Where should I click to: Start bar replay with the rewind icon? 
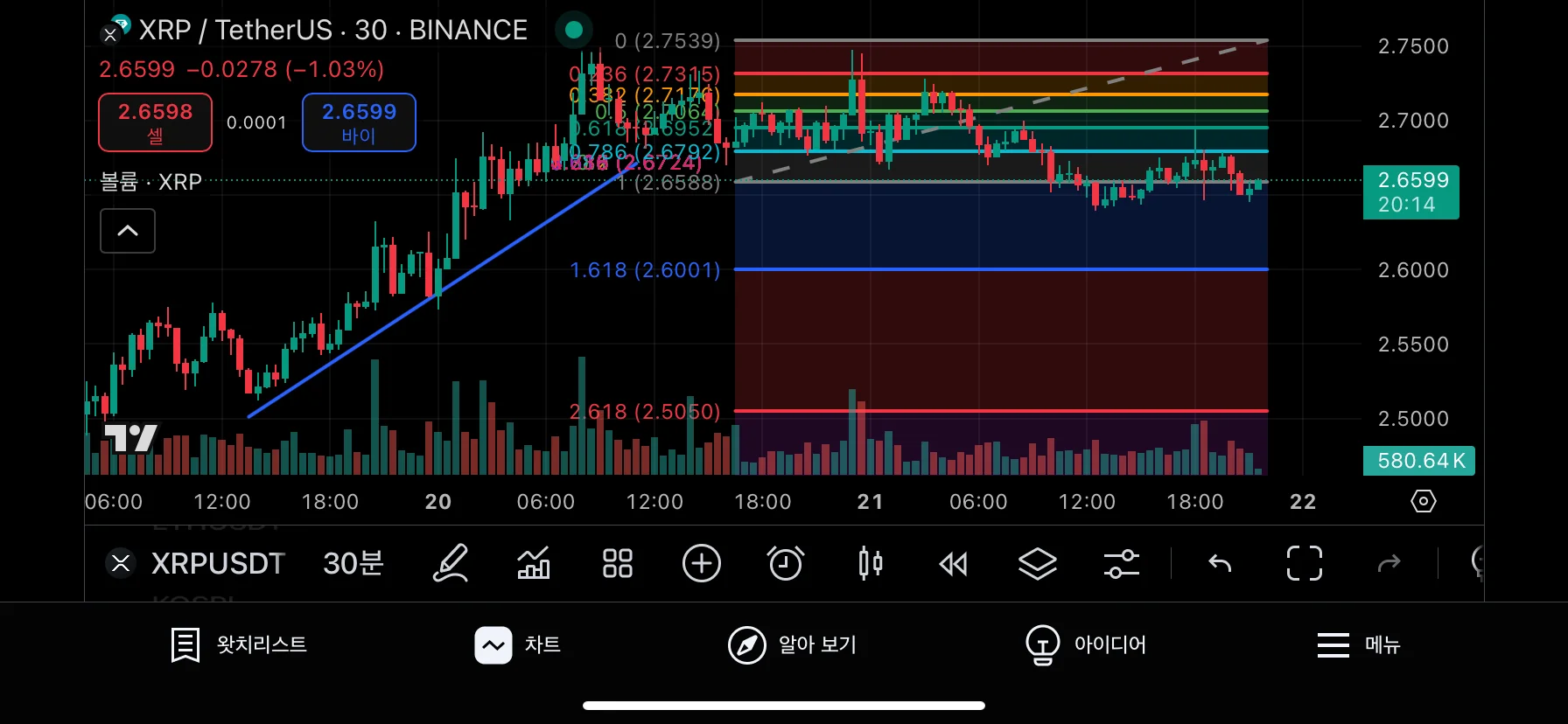point(953,564)
